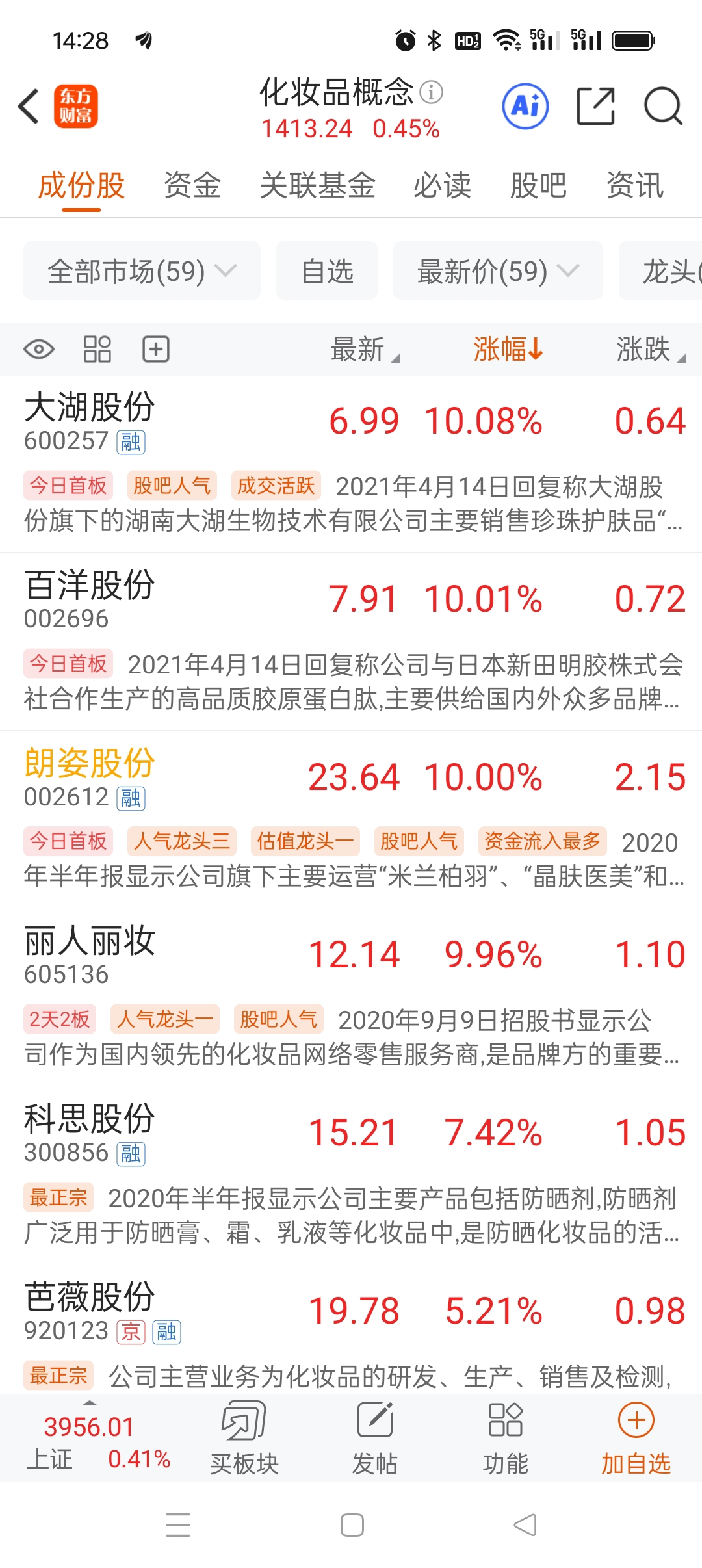Open the 资讯 tab
The height and width of the screenshot is (1568, 702).
(x=634, y=185)
